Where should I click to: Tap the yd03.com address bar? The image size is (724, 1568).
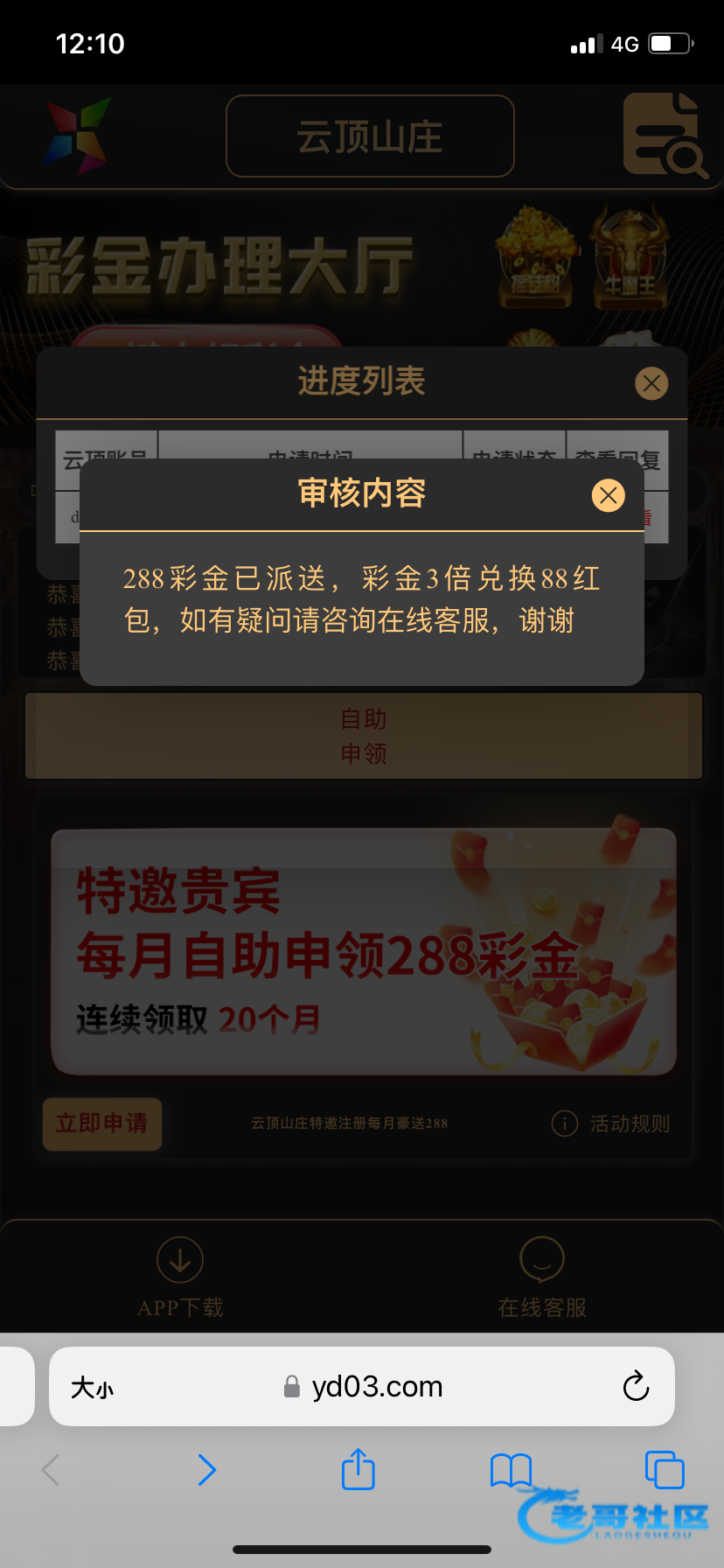tap(376, 1387)
